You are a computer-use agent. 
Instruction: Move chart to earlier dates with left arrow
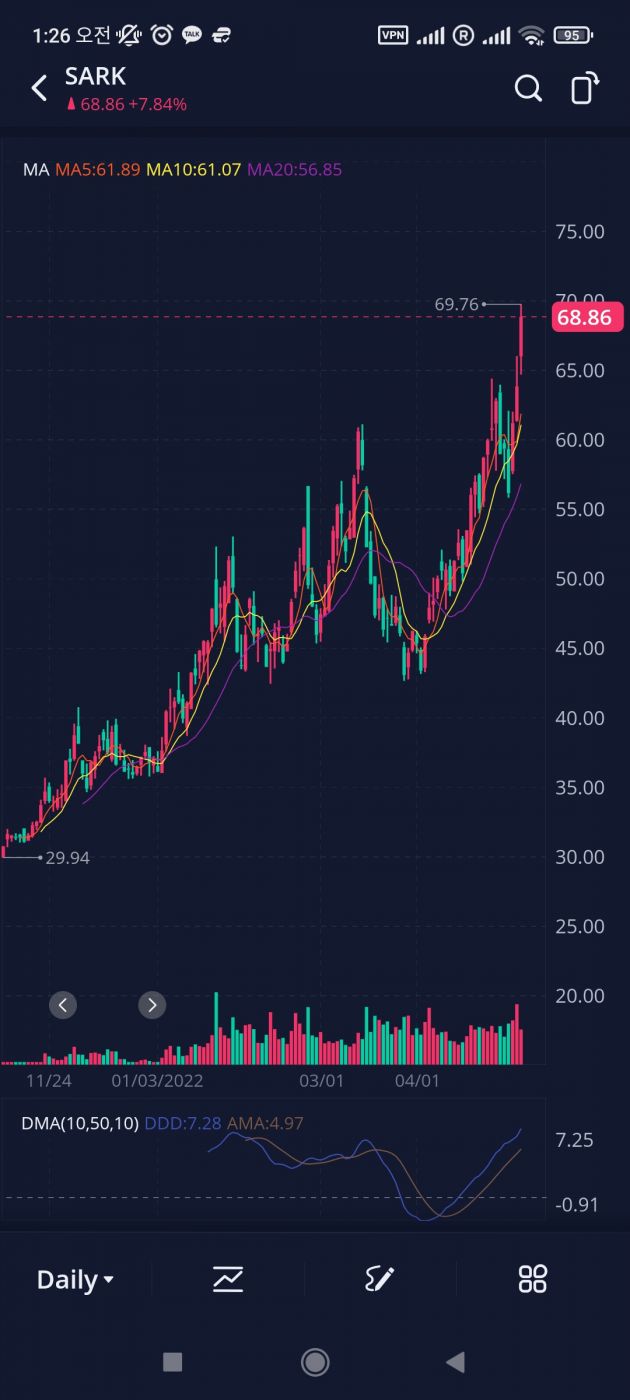click(x=63, y=1005)
